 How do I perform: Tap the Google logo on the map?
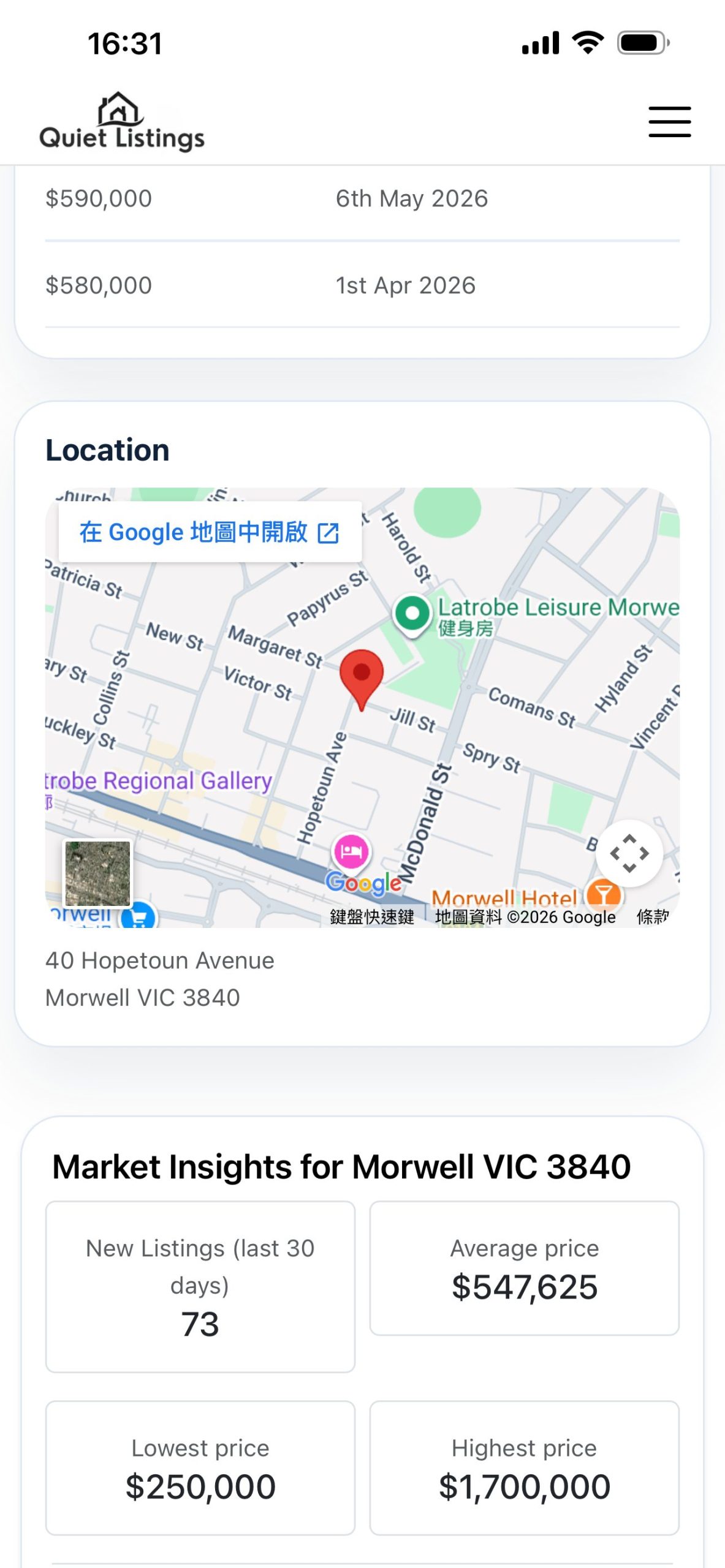363,883
